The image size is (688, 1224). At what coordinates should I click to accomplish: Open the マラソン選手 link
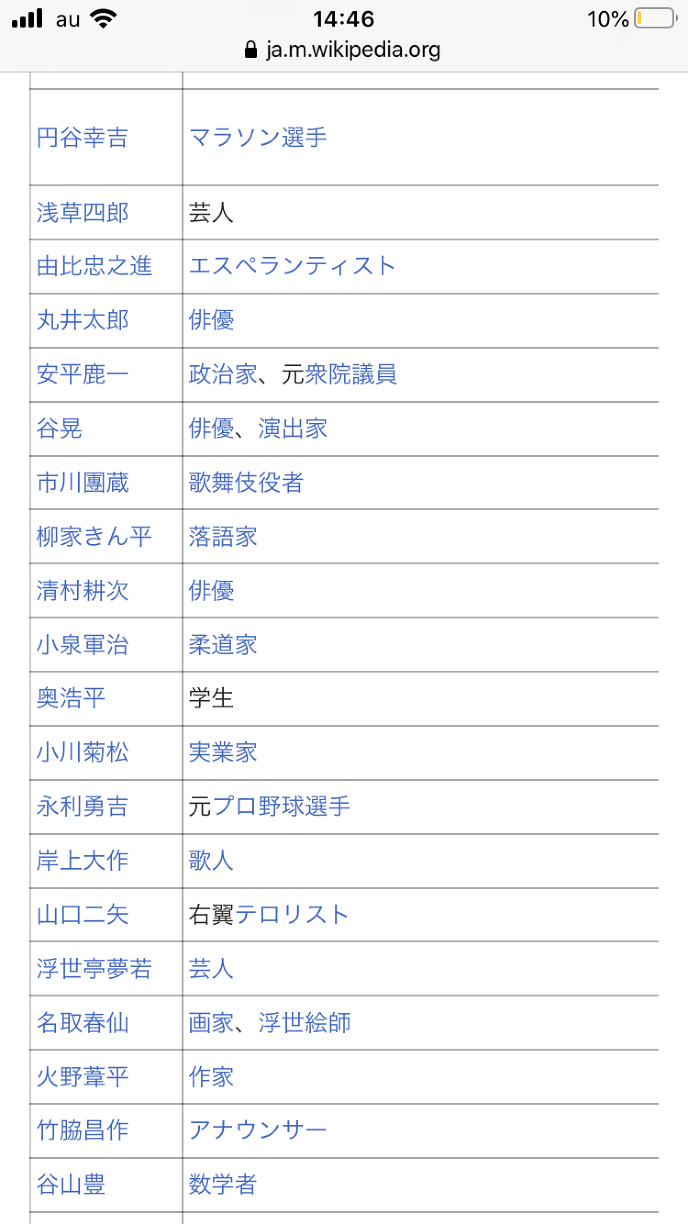click(x=258, y=137)
